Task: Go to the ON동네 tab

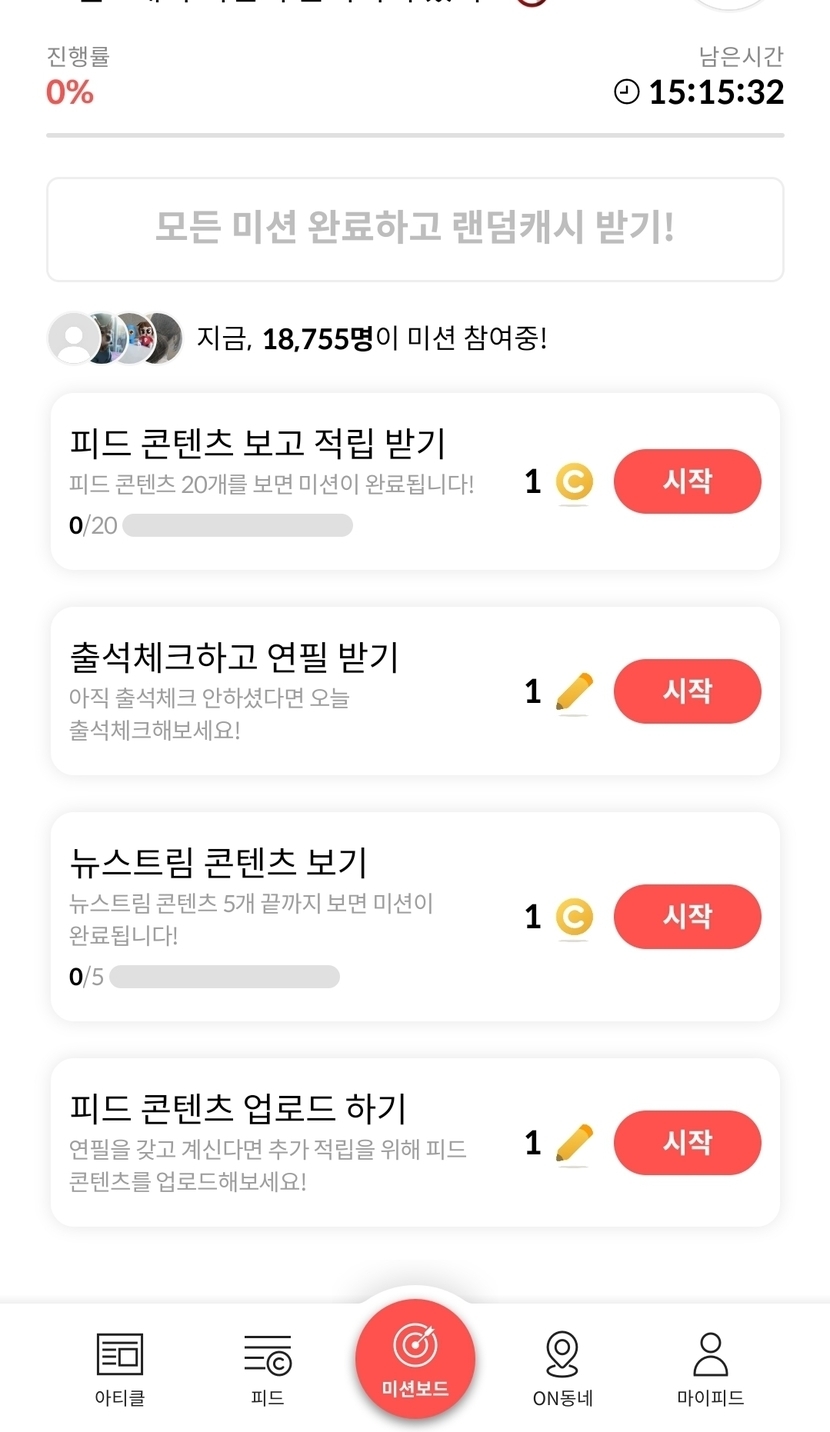Action: pos(562,1369)
